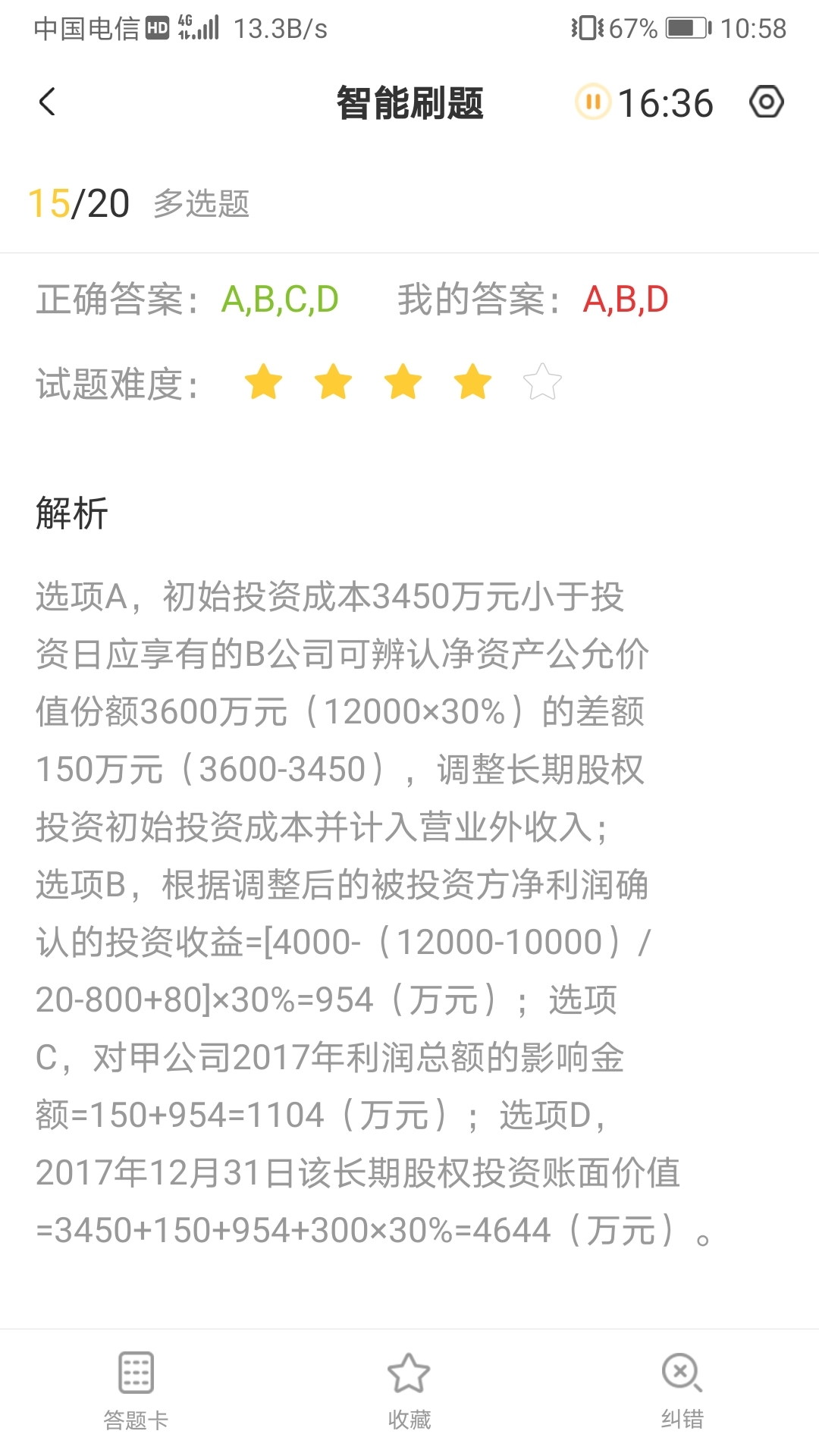Go back from the 智能刷题 screen

(x=47, y=102)
